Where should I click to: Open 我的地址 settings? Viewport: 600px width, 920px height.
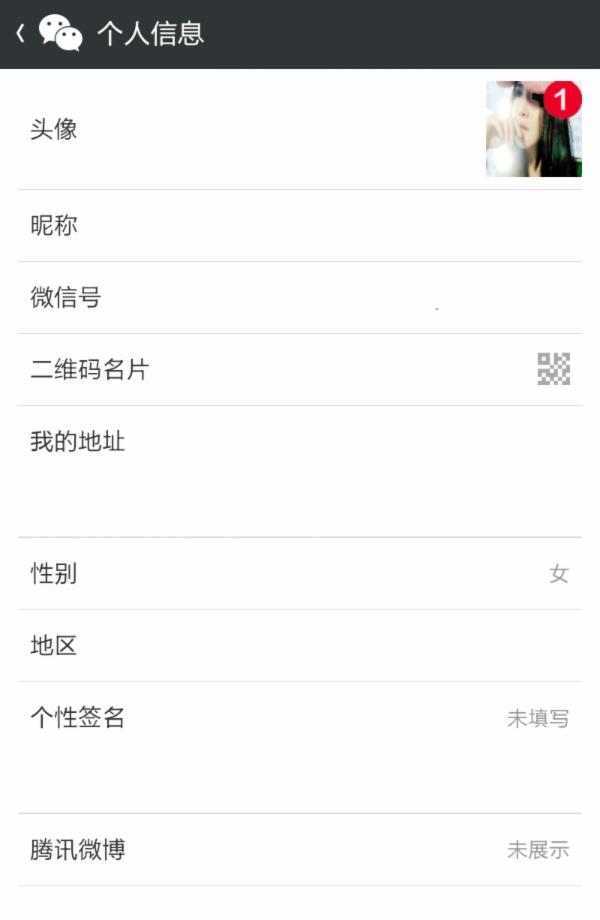[x=300, y=442]
